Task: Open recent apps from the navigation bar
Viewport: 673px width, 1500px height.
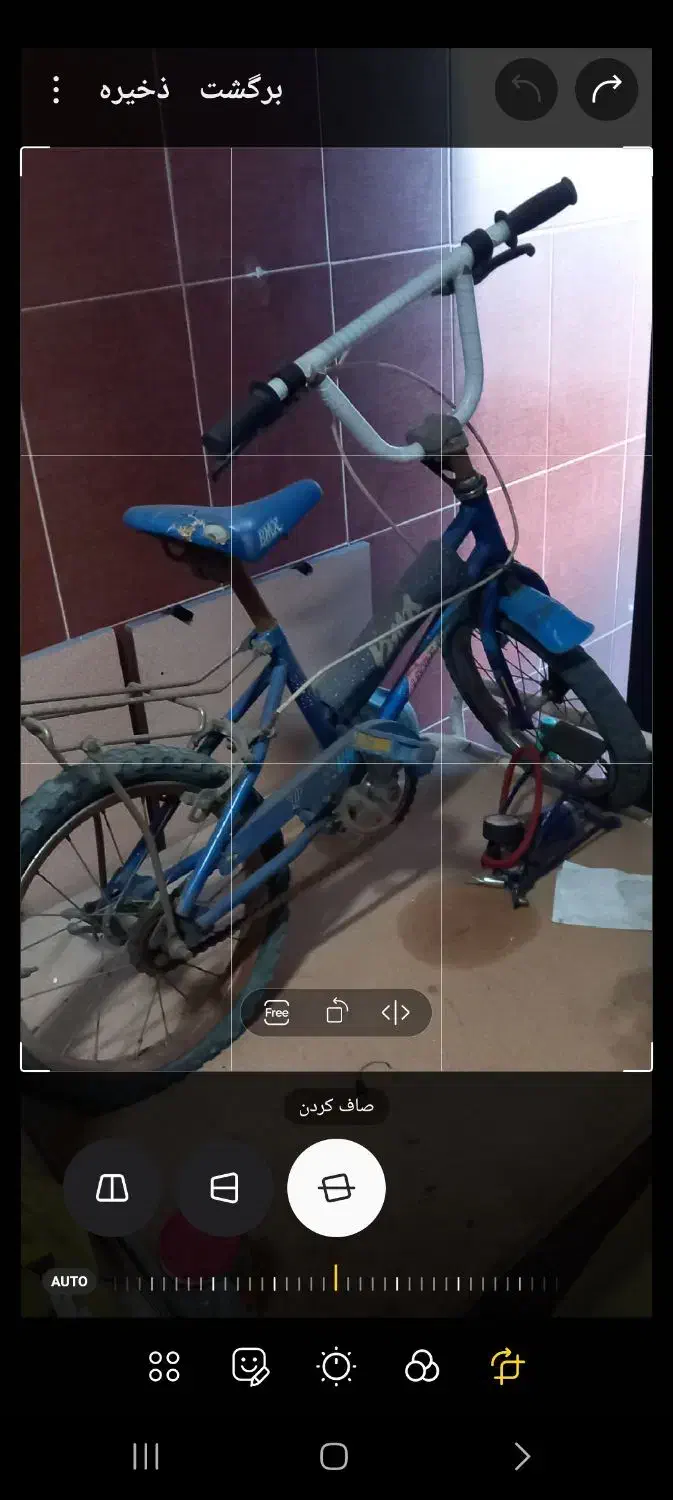Action: point(146,1456)
